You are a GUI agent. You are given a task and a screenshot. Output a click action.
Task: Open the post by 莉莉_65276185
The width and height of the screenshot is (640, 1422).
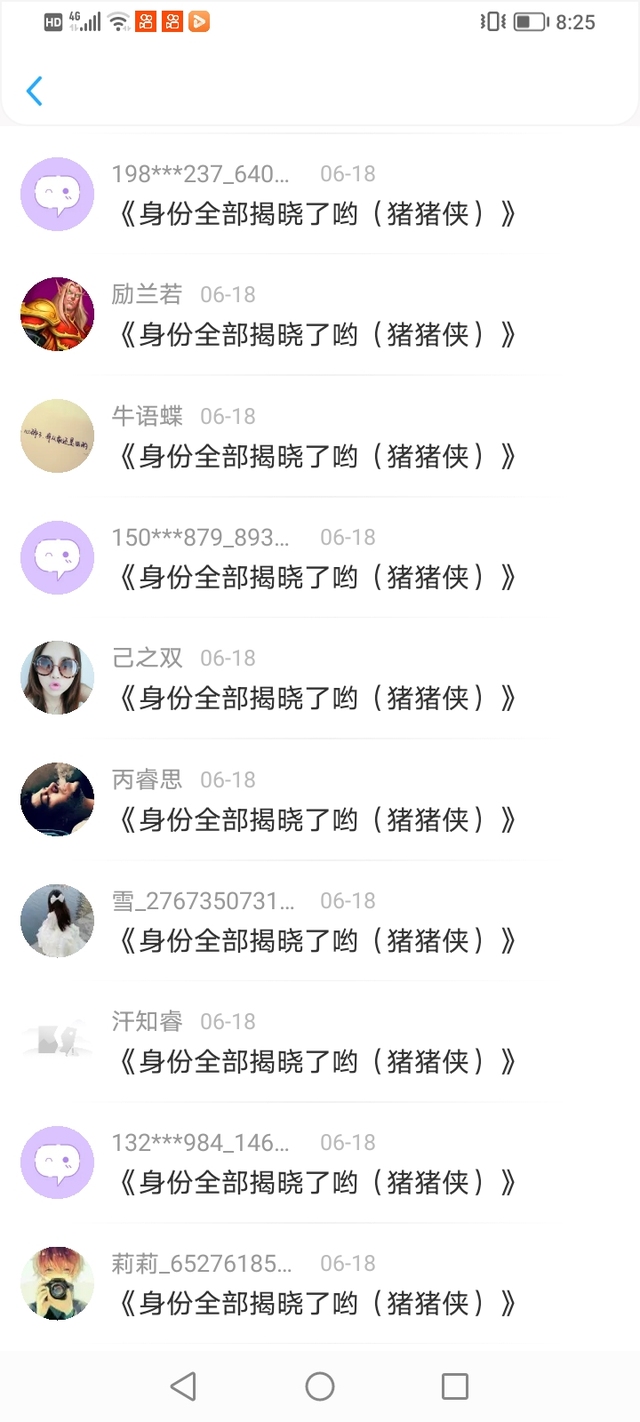point(316,1303)
